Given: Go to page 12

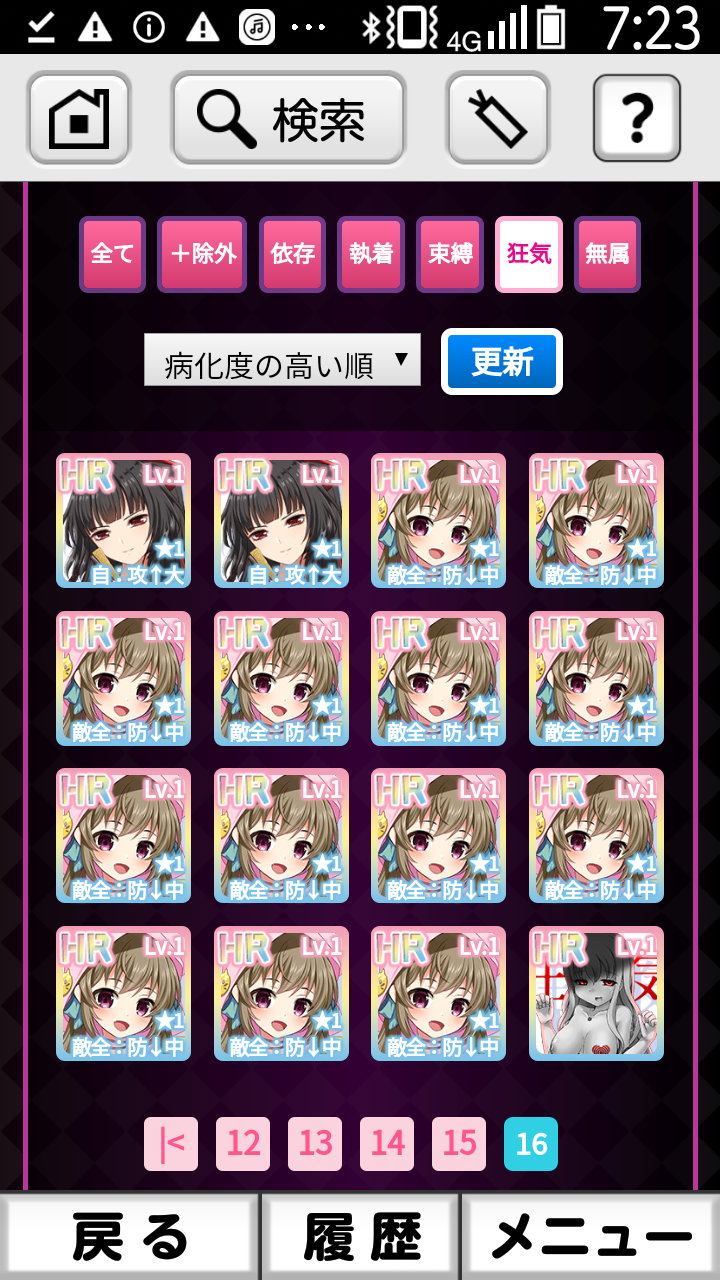Looking at the screenshot, I should point(243,1144).
